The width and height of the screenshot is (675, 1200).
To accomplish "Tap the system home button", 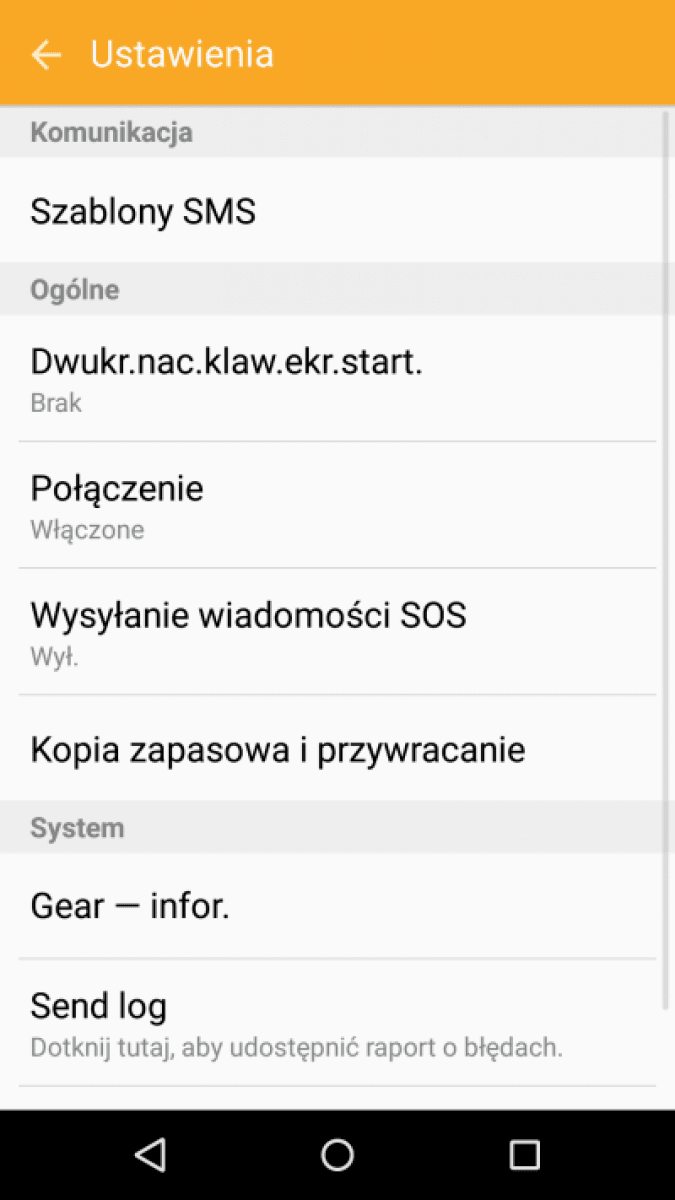I will [337, 1155].
